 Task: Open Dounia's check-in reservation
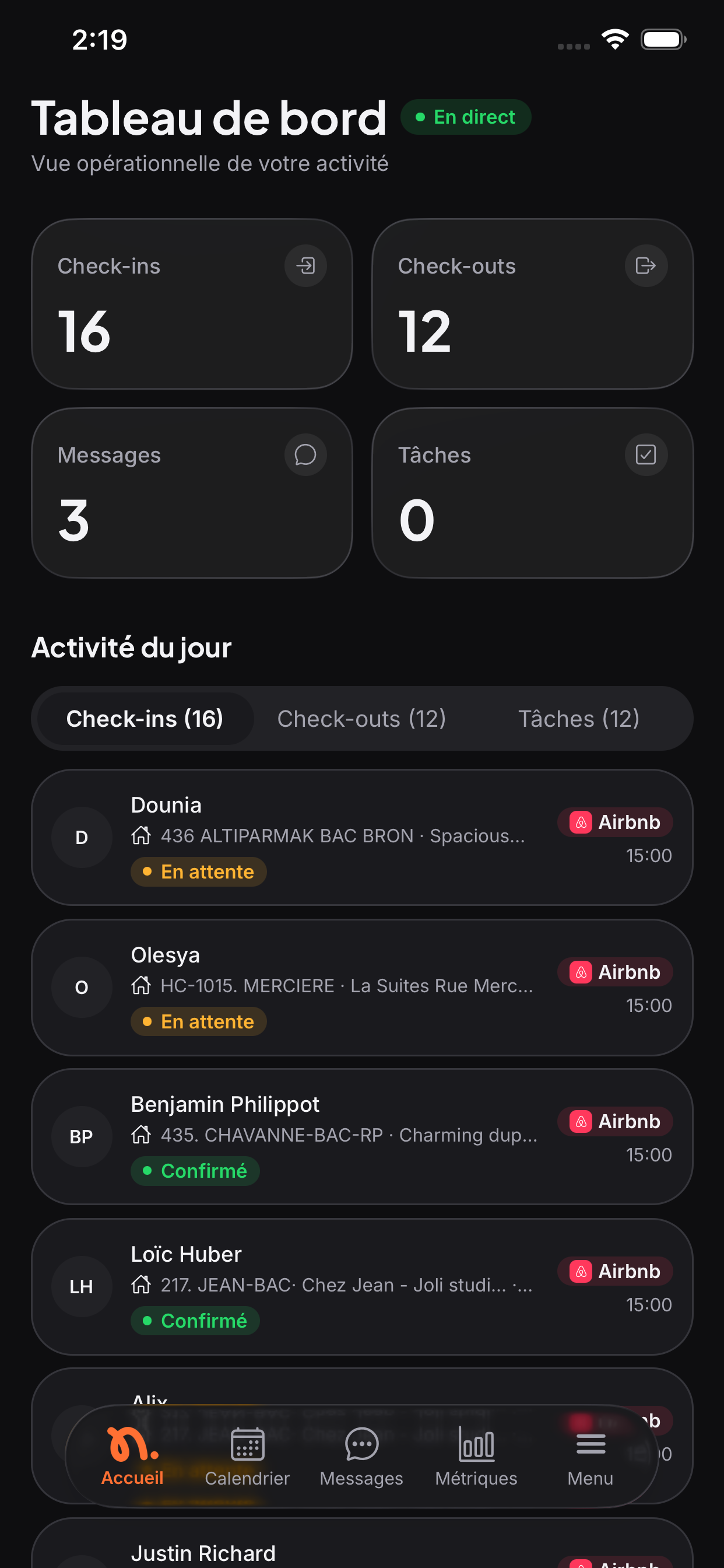(x=362, y=837)
